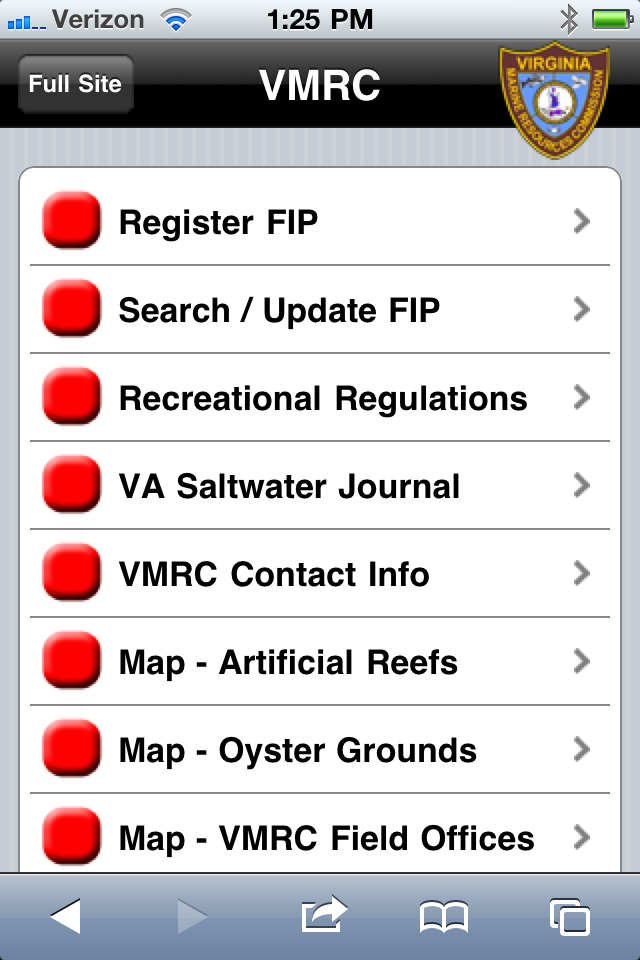Open the browser bookmarks
The width and height of the screenshot is (640, 960).
click(x=444, y=916)
